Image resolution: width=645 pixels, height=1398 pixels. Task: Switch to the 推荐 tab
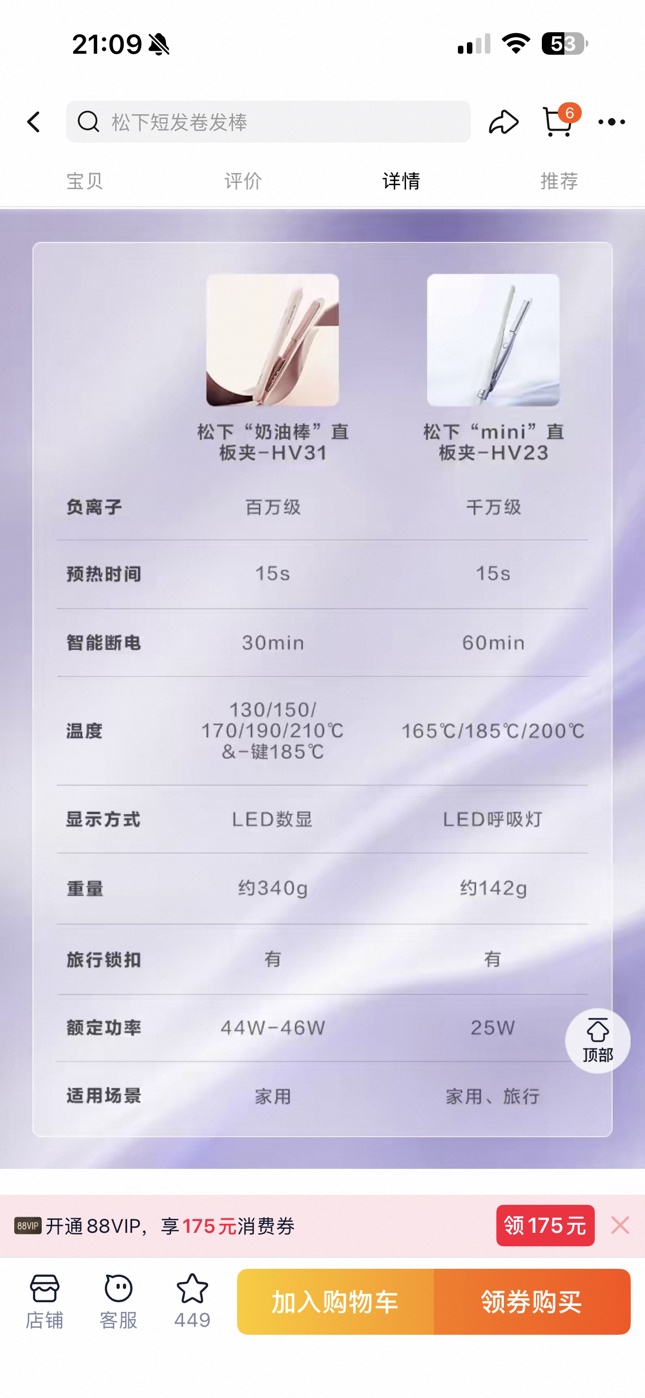click(559, 181)
